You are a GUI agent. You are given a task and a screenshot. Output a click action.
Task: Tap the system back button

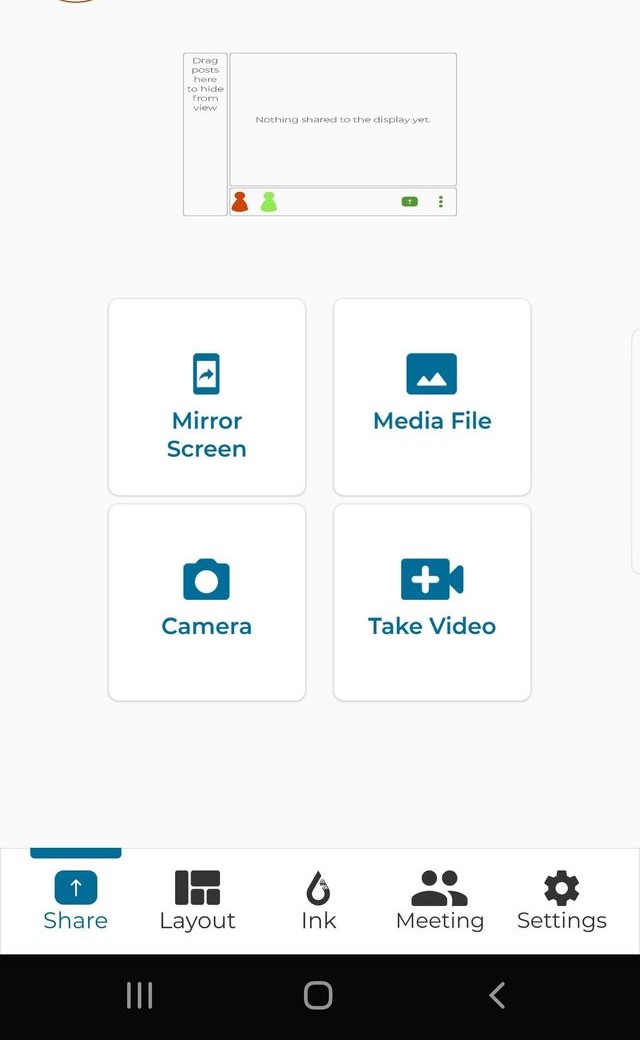[497, 995]
